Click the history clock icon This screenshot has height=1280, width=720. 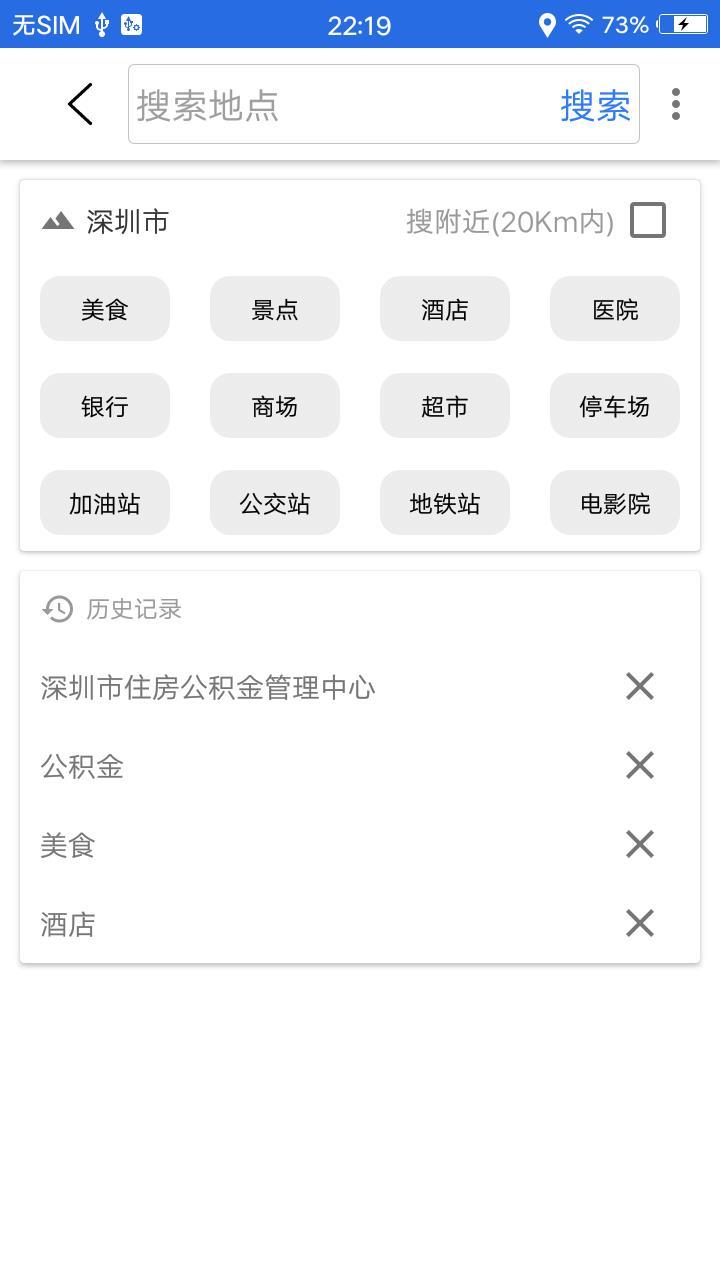pyautogui.click(x=57, y=609)
